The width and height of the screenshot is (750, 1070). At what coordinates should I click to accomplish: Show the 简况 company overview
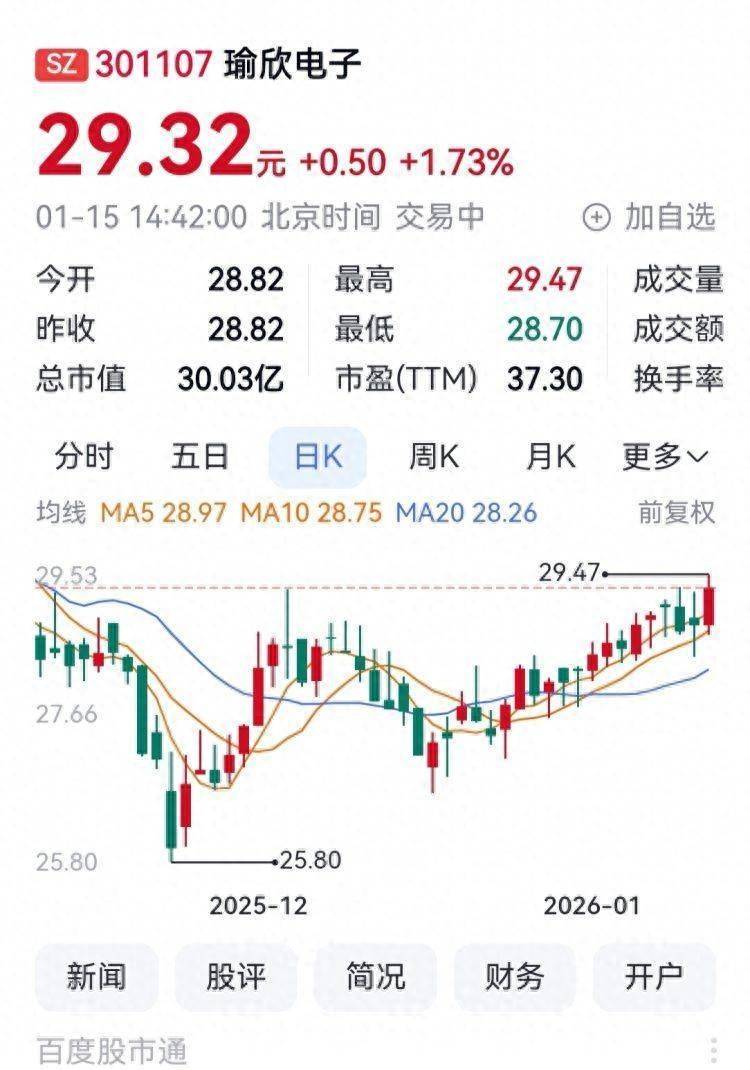[375, 977]
